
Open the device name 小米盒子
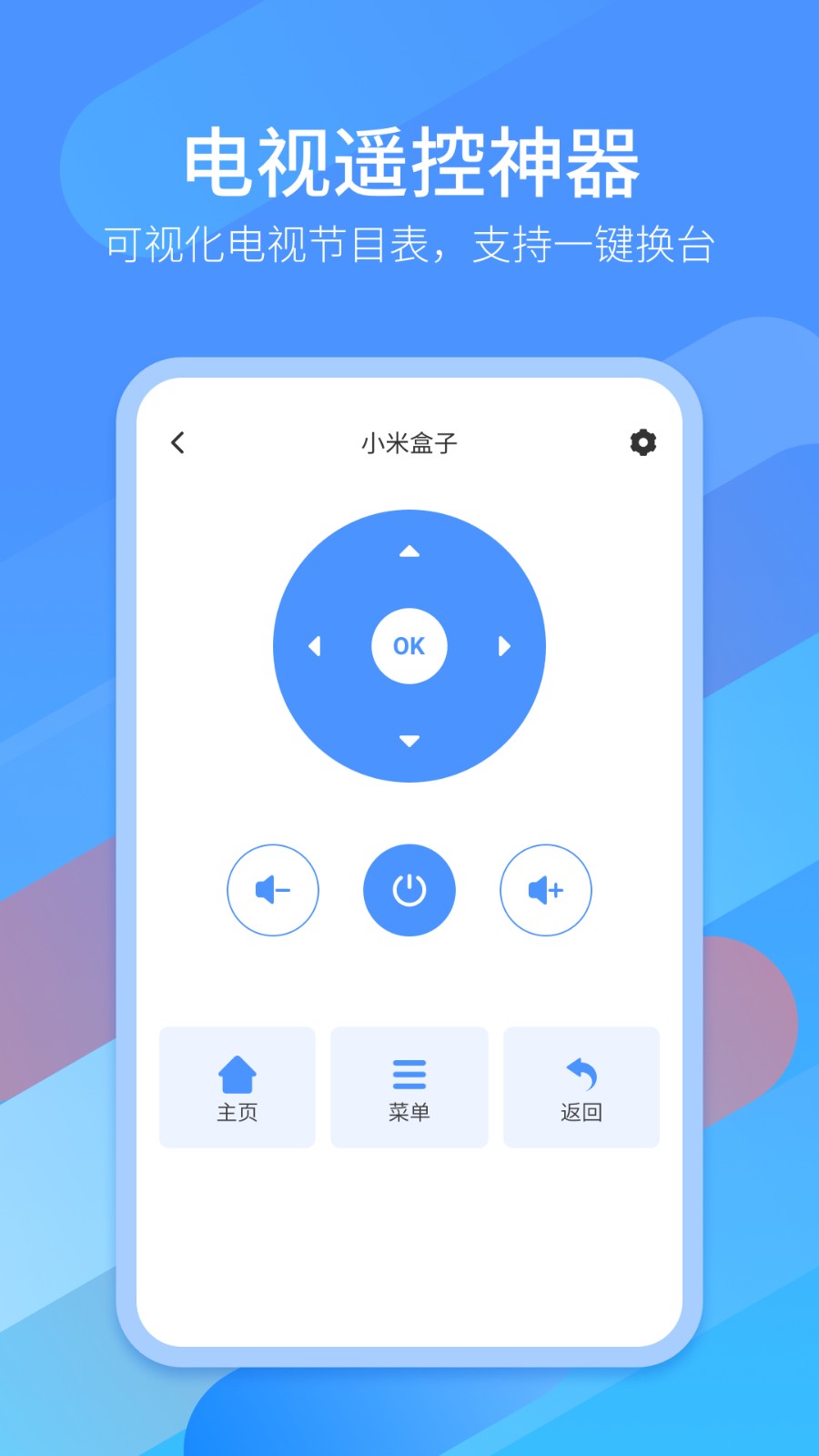(409, 443)
